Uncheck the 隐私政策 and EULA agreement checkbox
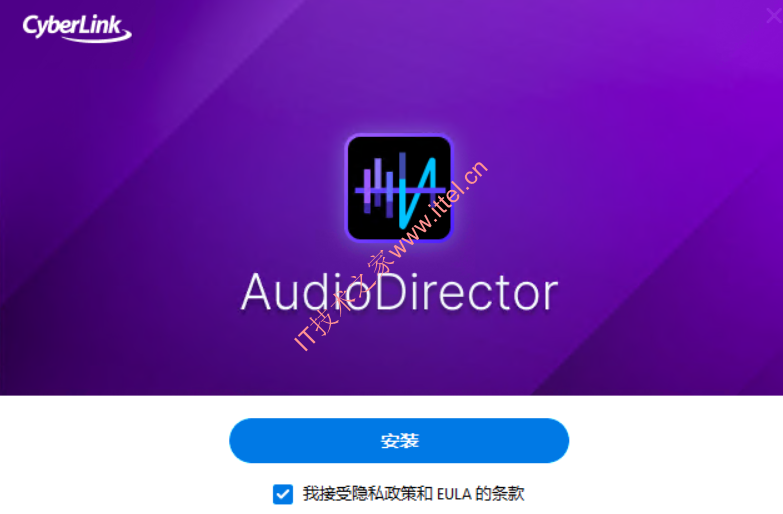783x514 pixels. point(282,493)
